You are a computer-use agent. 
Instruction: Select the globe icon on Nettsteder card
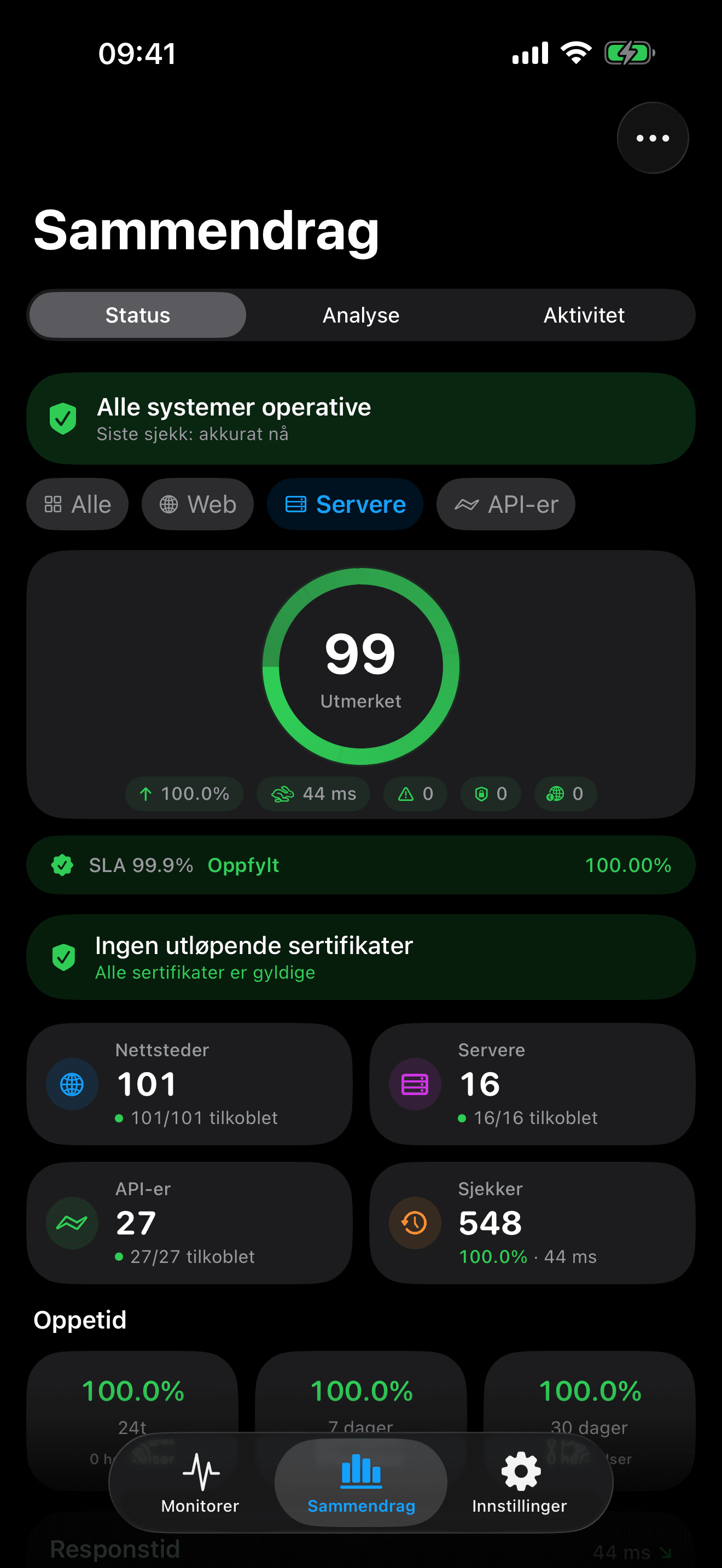click(72, 1084)
